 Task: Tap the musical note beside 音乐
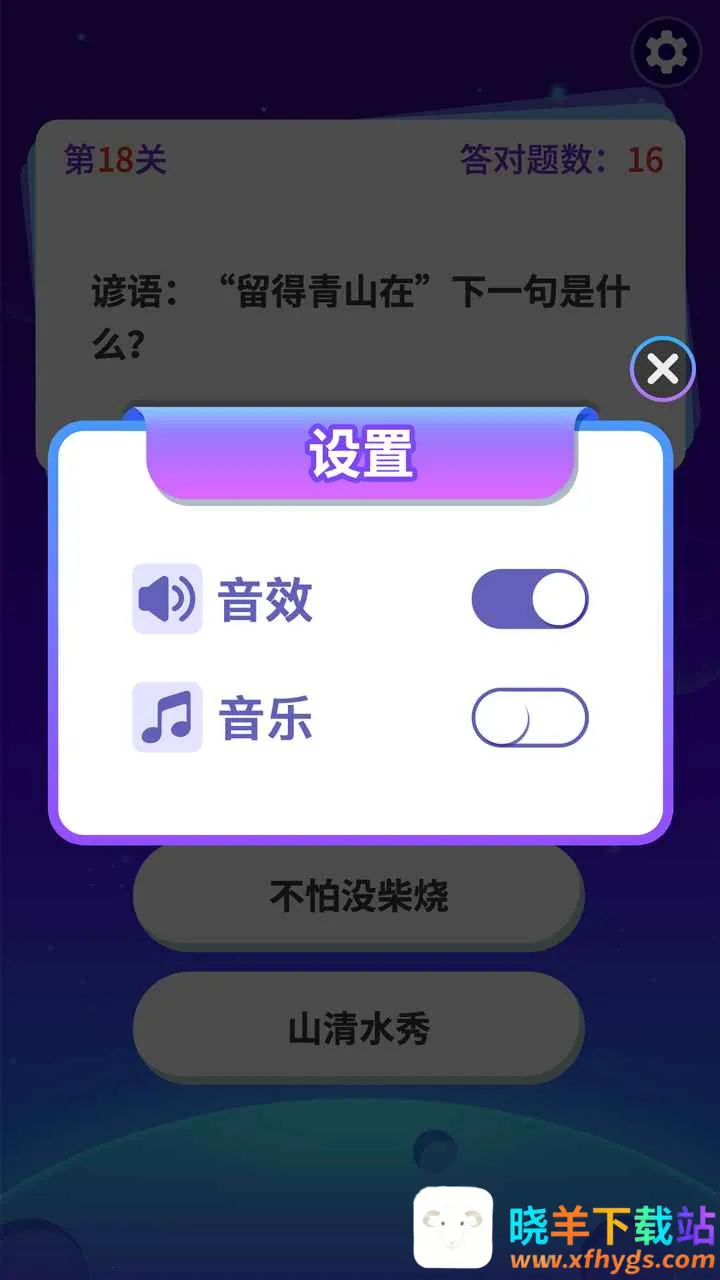click(166, 717)
